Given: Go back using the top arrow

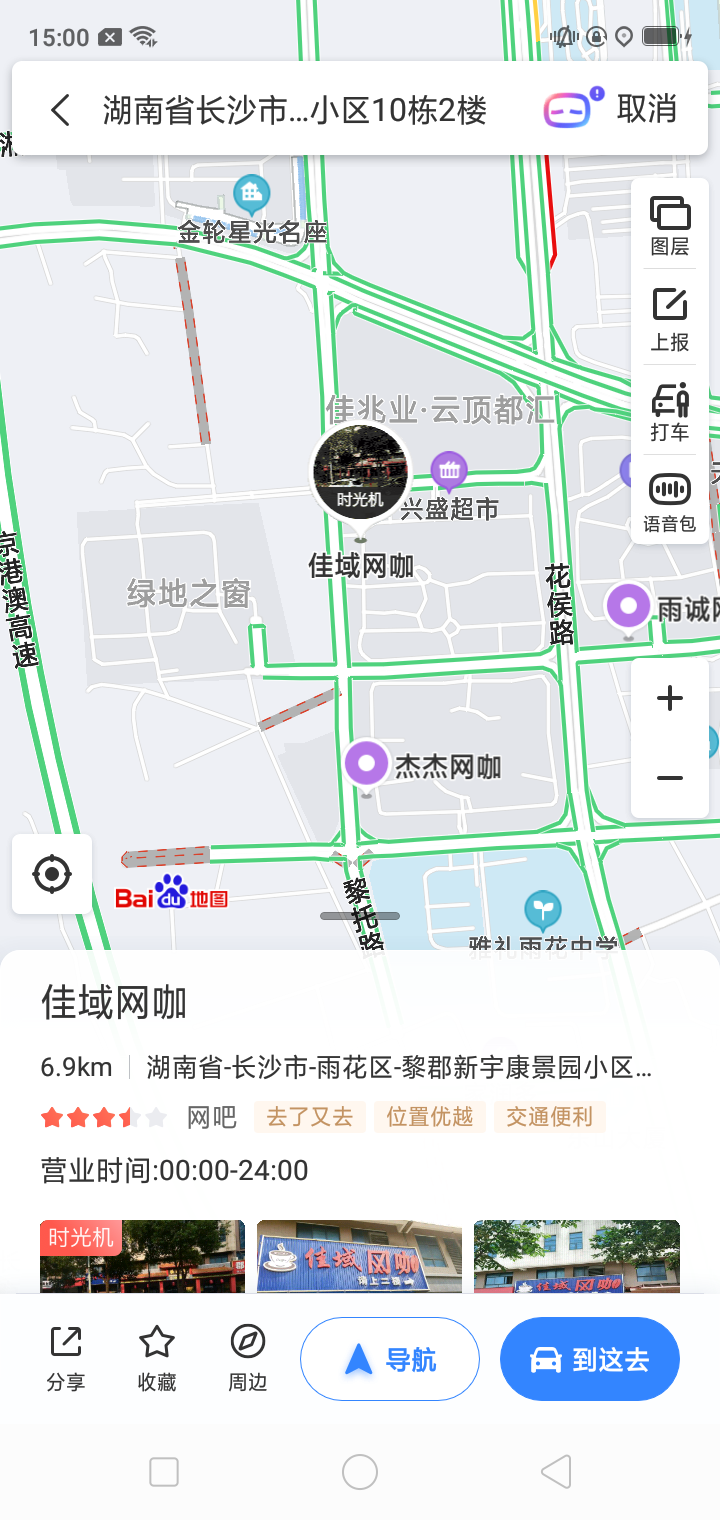Looking at the screenshot, I should click(61, 110).
